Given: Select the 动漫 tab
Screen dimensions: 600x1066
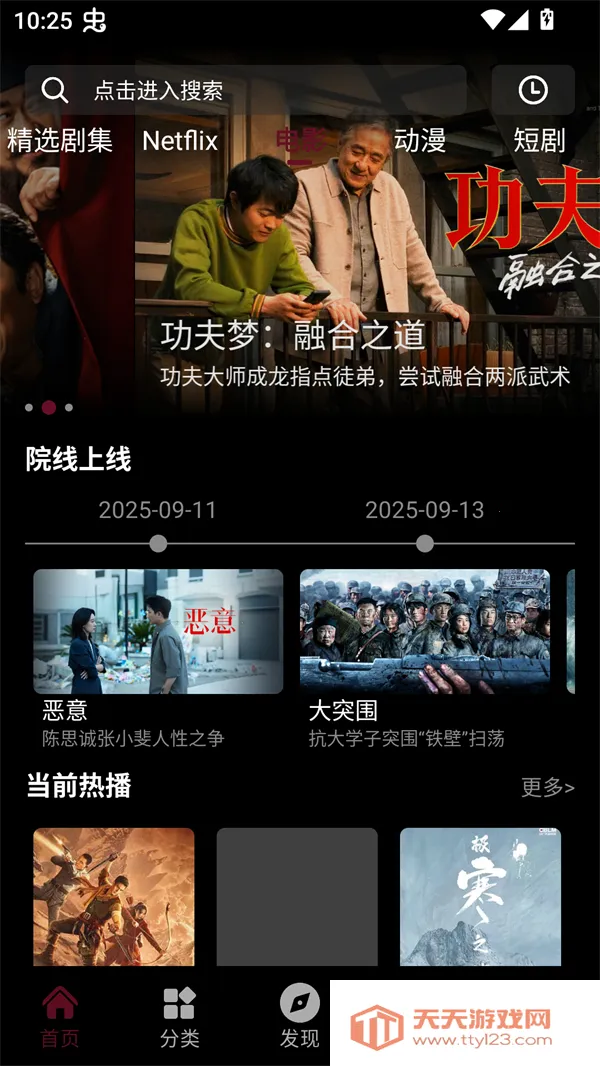Looking at the screenshot, I should 420,141.
